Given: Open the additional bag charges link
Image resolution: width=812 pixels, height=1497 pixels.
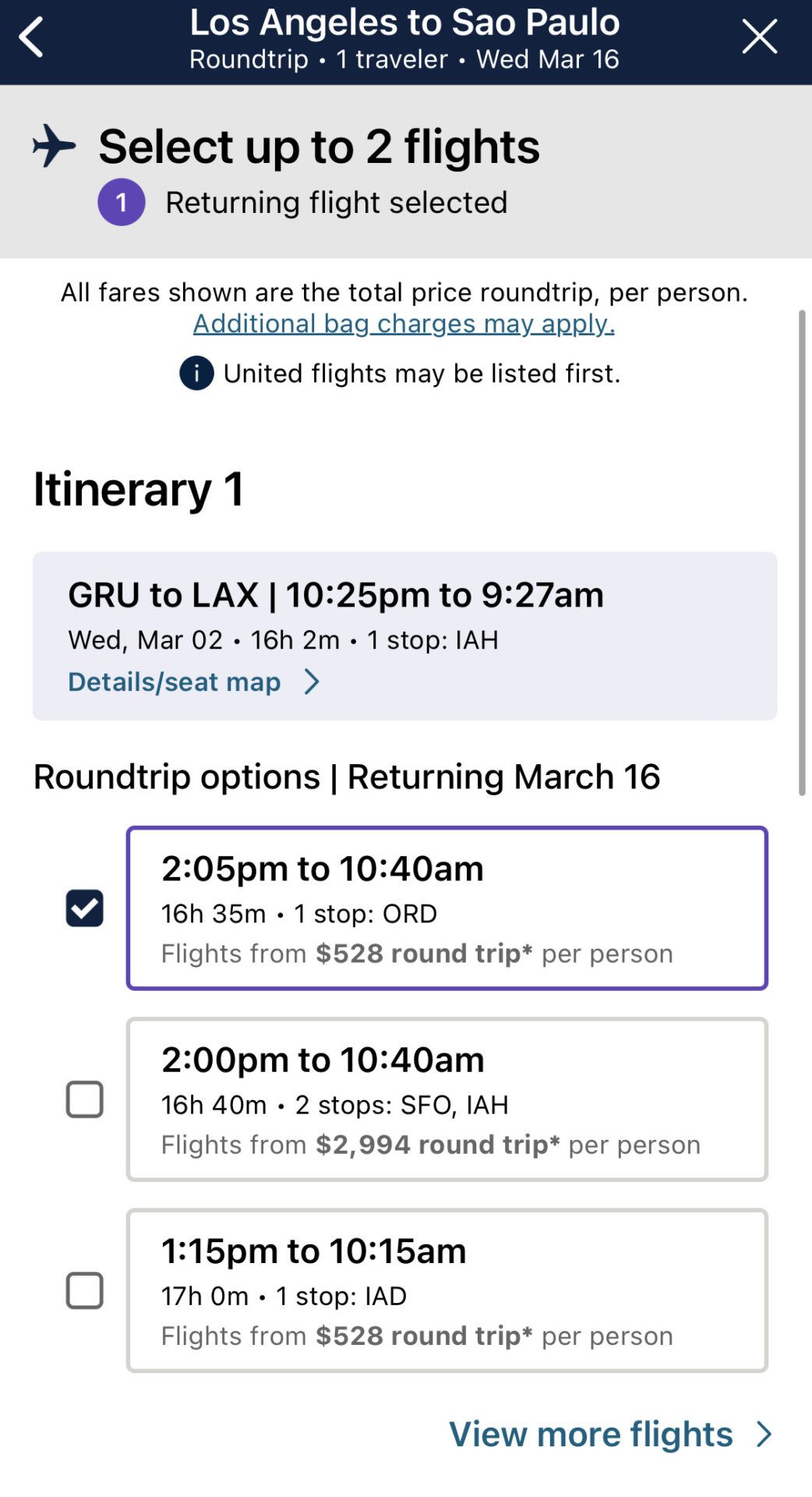Looking at the screenshot, I should (404, 324).
